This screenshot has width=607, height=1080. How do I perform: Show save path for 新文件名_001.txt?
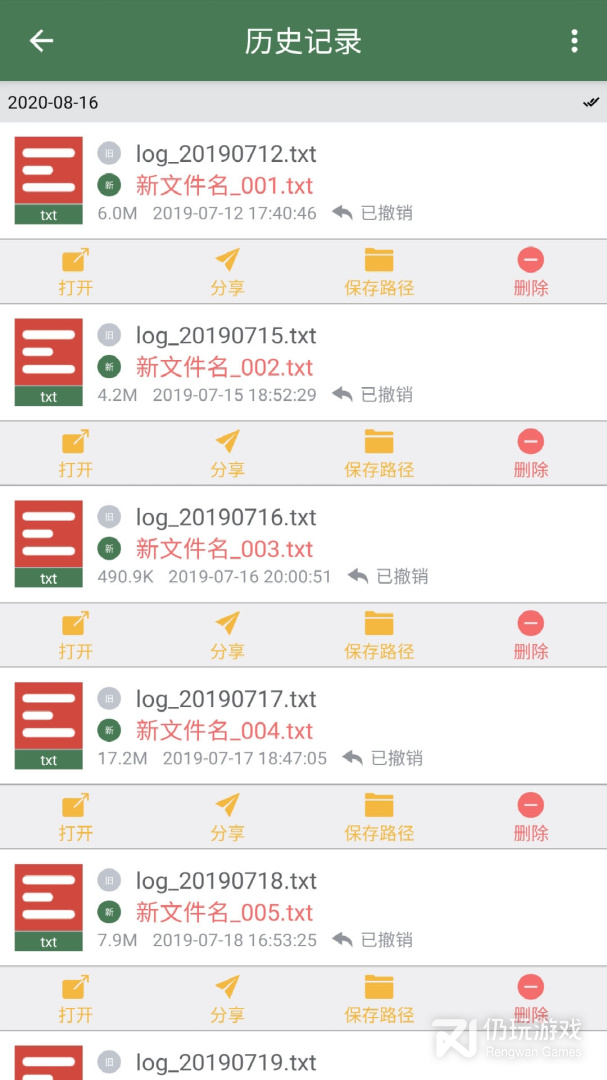(x=379, y=272)
